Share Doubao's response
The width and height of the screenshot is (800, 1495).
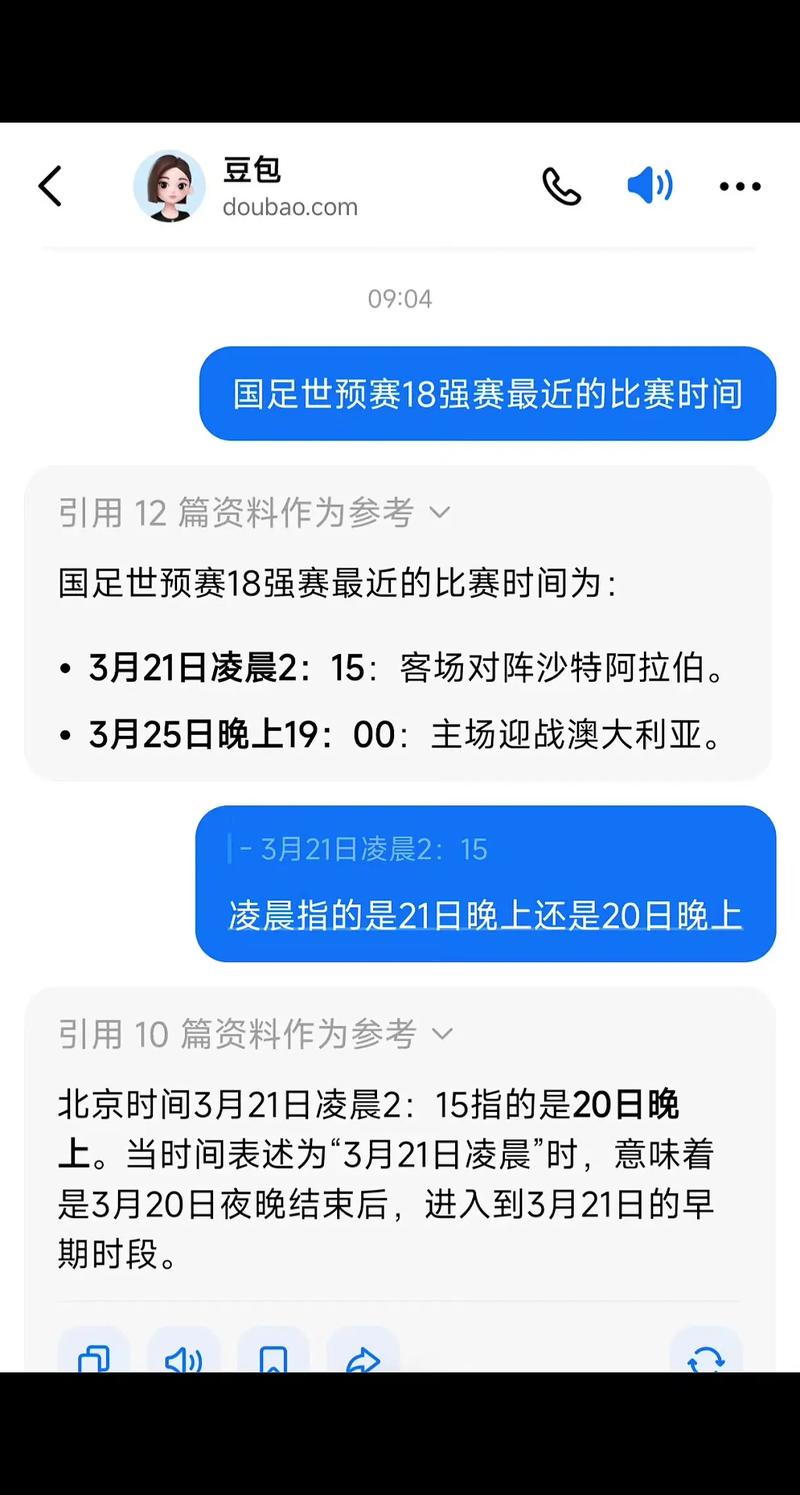(363, 1358)
